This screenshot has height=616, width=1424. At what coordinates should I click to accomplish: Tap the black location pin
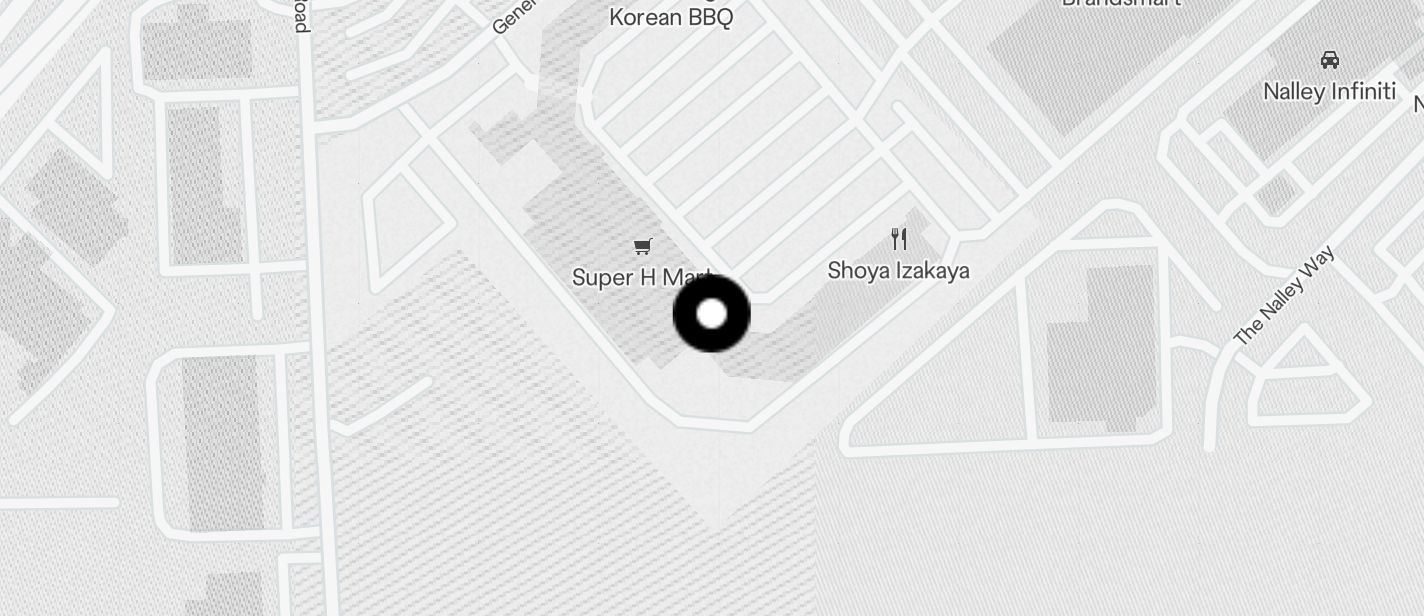coord(711,314)
